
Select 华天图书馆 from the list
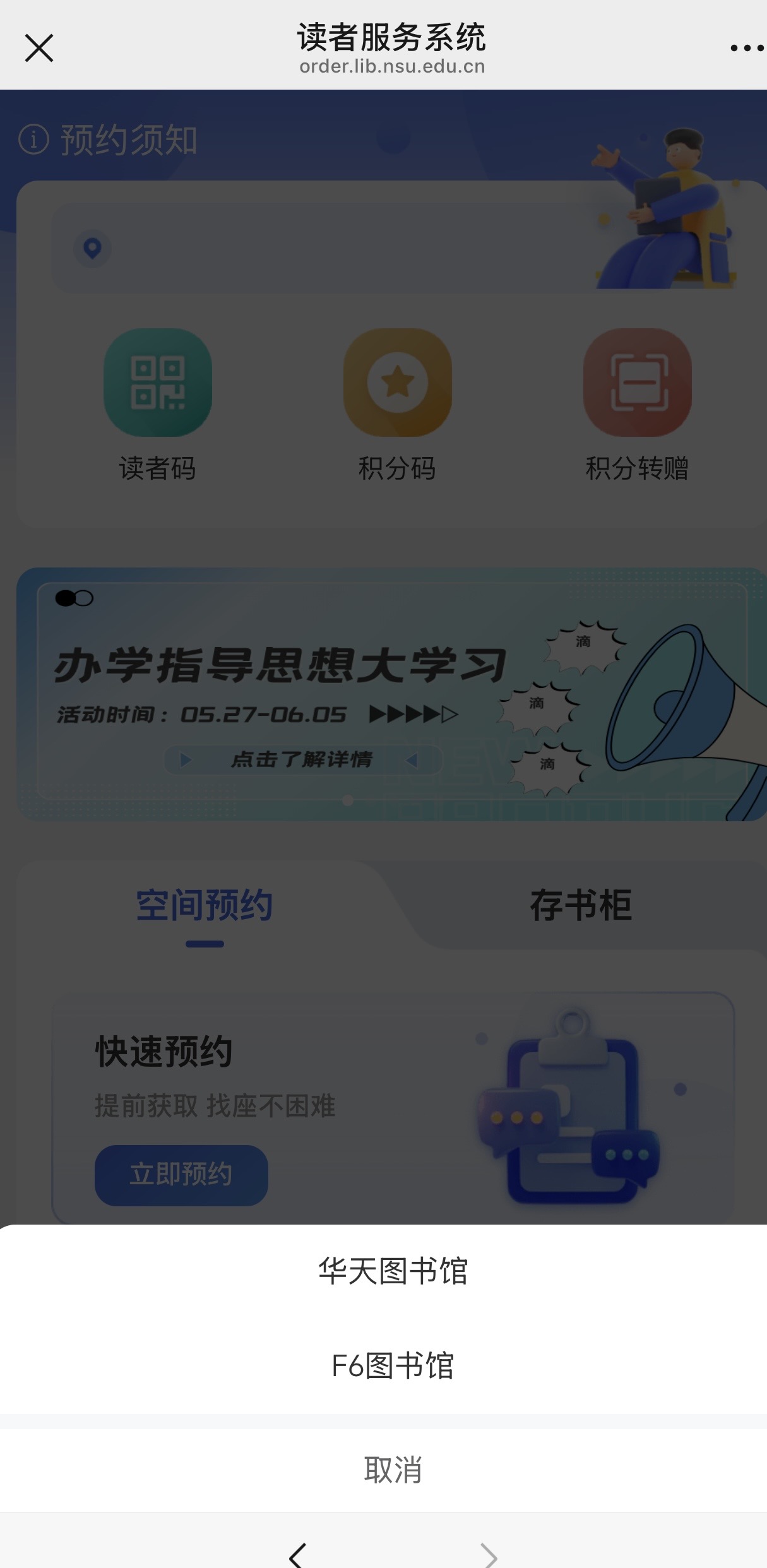[392, 1271]
